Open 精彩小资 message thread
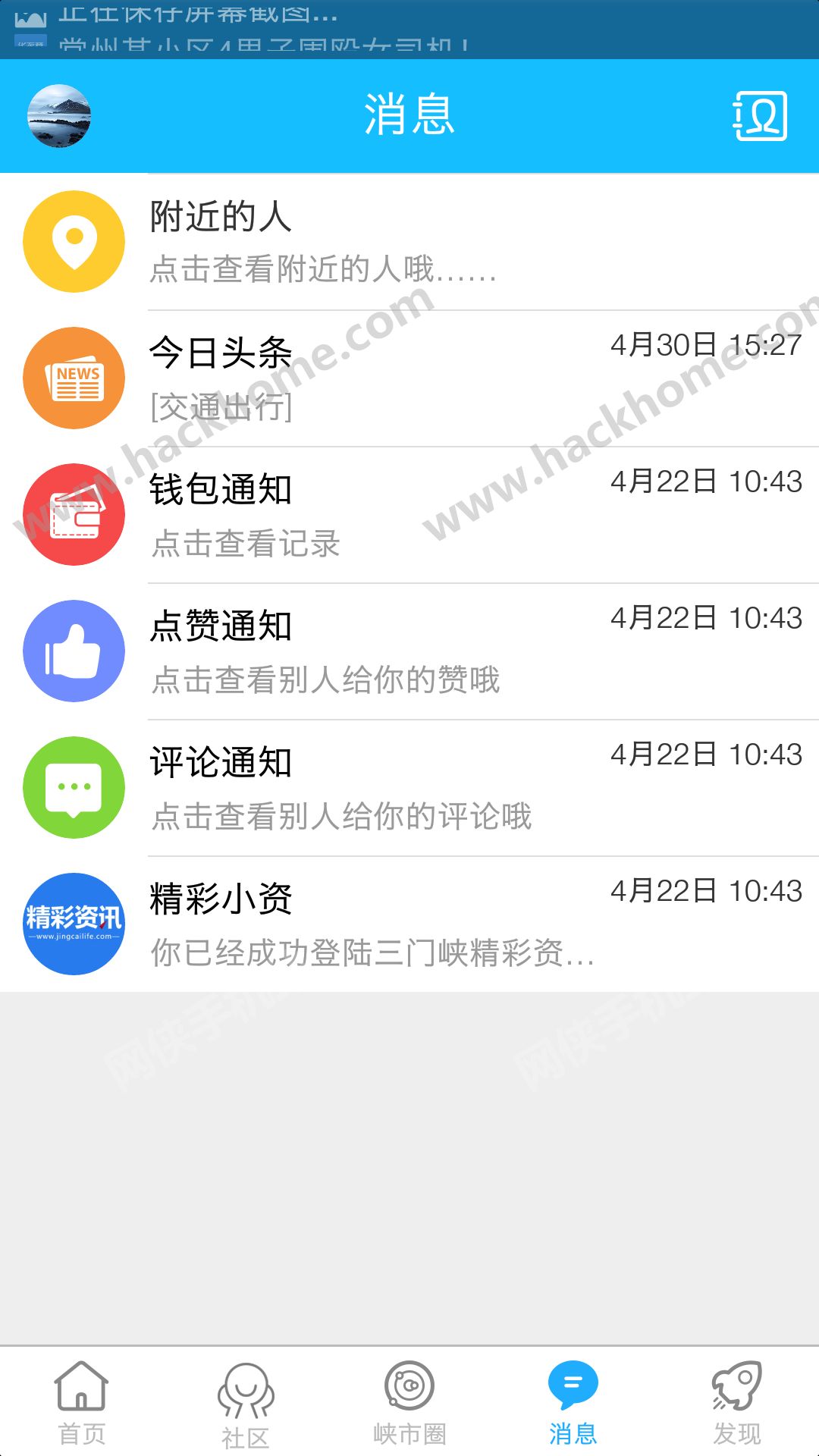The height and width of the screenshot is (1456, 819). coord(409,924)
